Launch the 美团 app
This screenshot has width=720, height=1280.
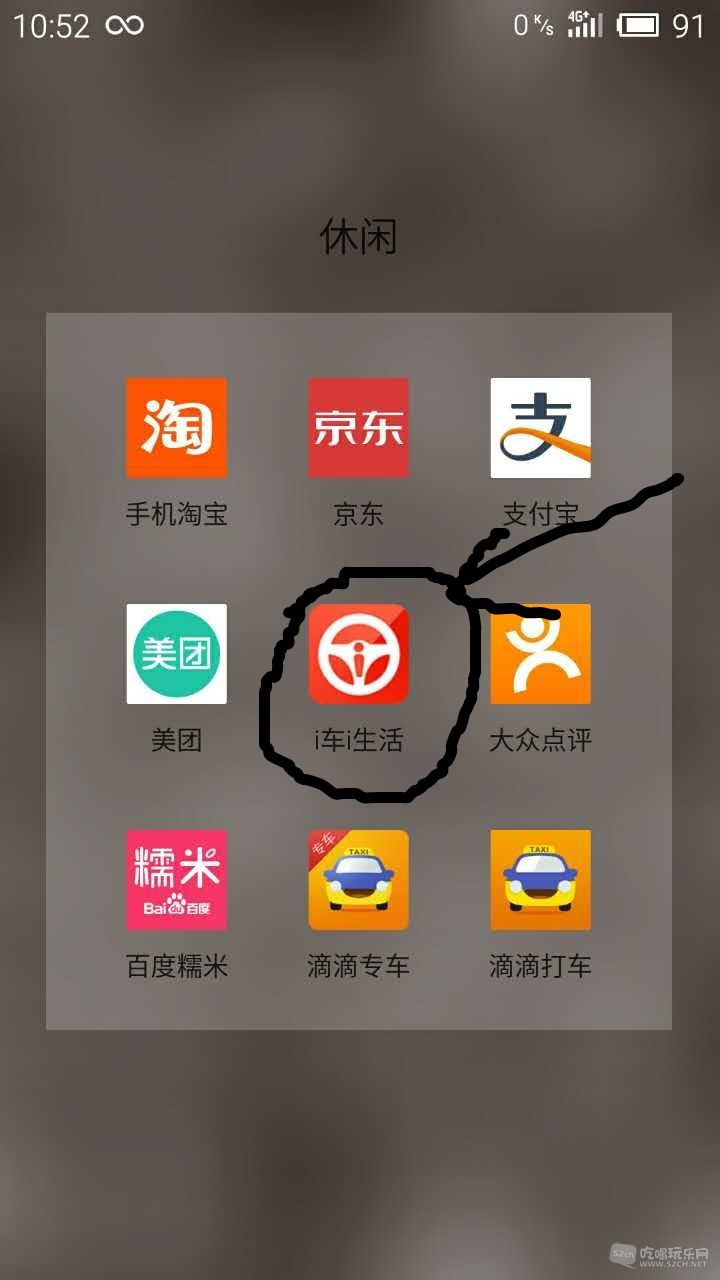[176, 654]
